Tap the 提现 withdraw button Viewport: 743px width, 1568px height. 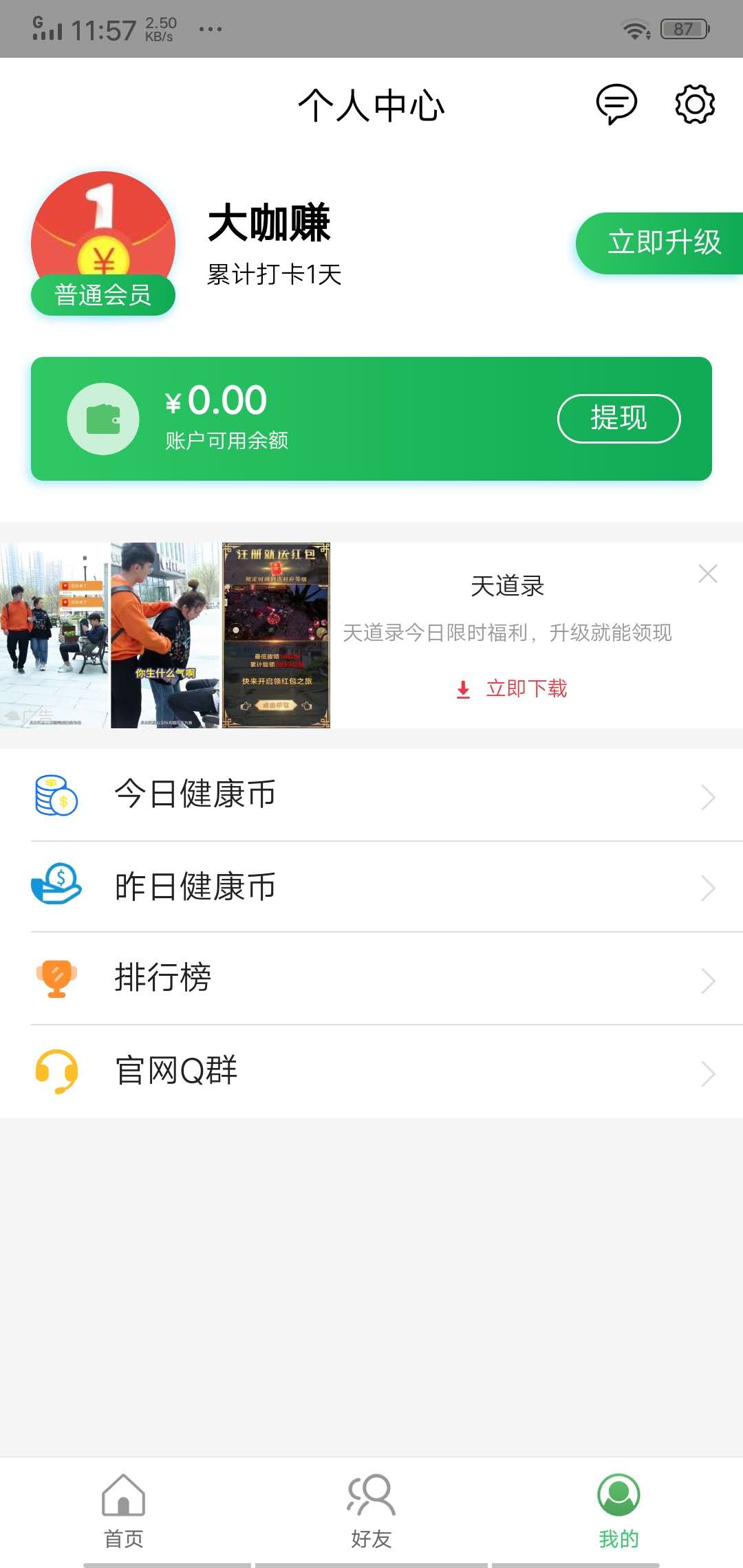618,419
